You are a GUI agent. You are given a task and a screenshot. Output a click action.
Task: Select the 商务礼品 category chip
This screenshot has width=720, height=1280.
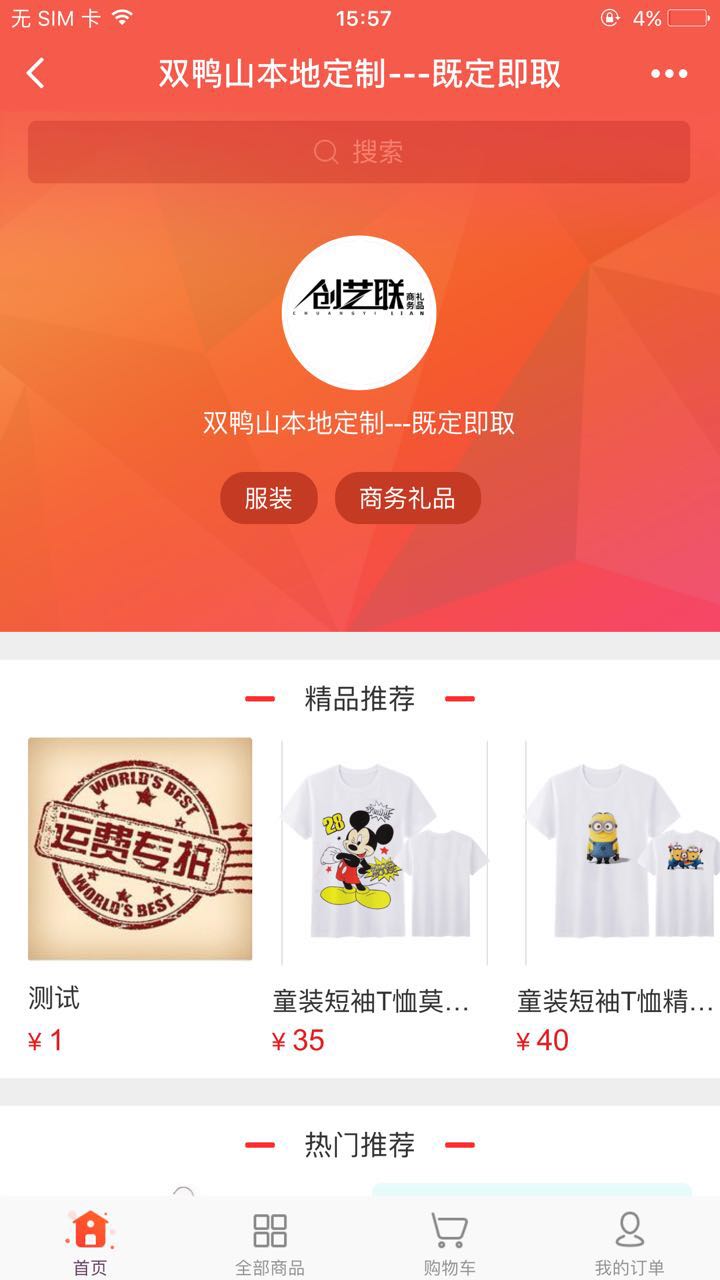click(407, 498)
